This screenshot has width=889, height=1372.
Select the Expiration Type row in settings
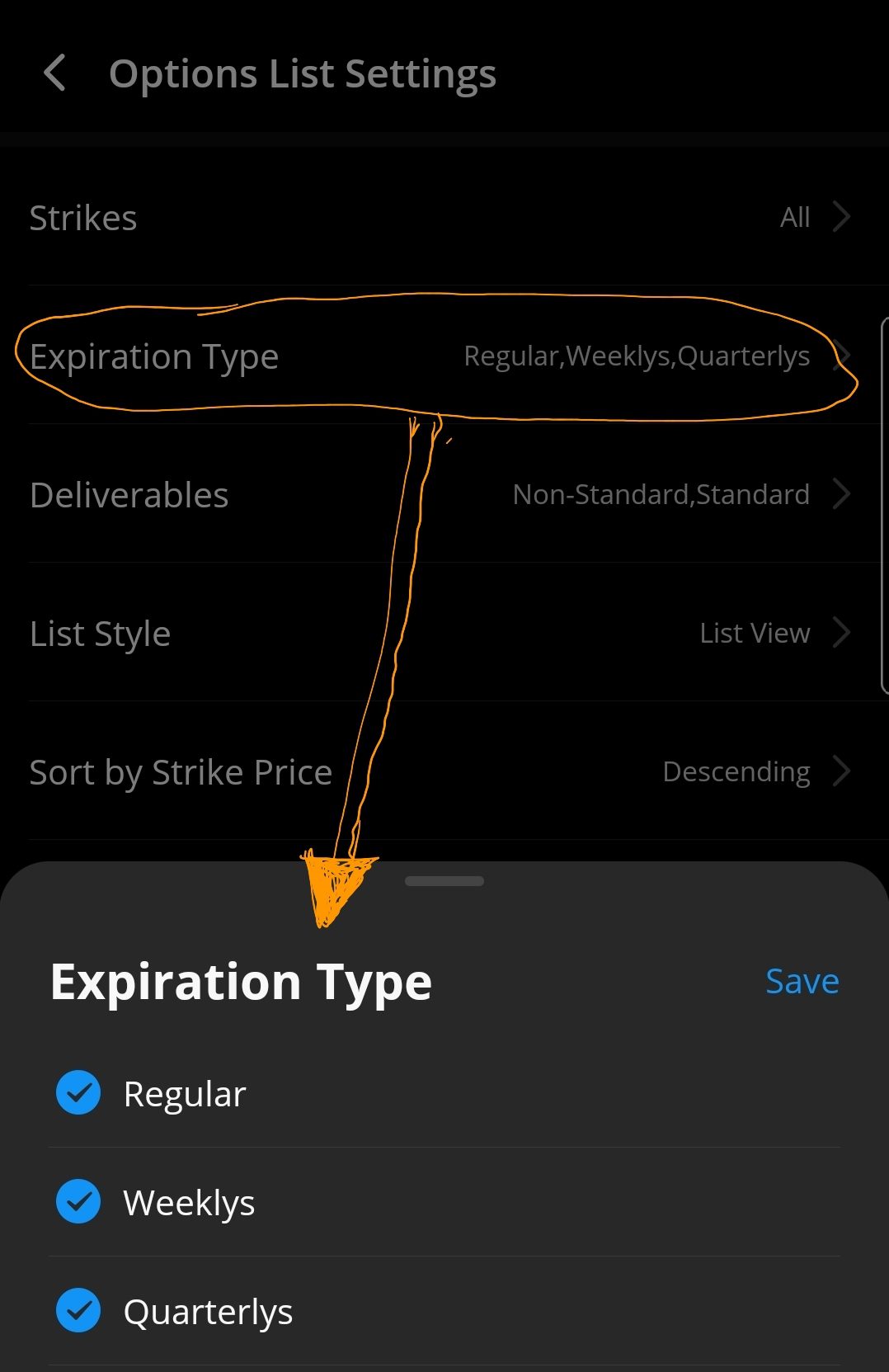point(412,355)
